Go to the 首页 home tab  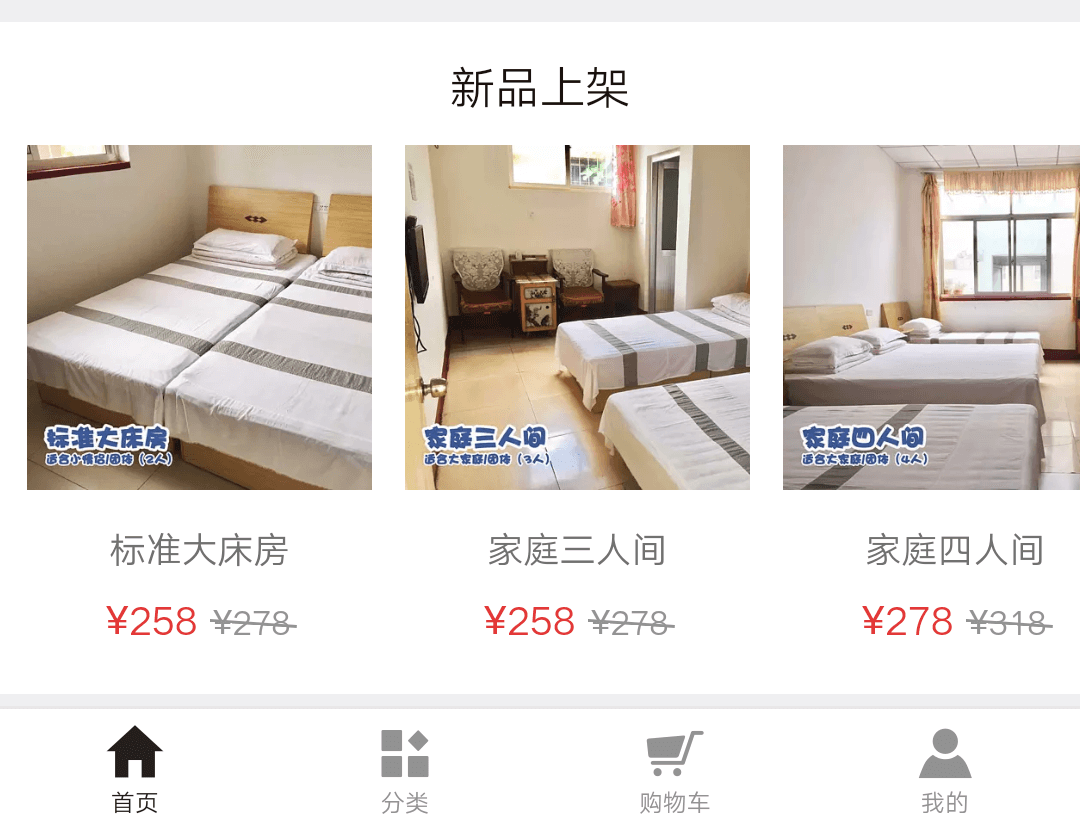pos(135,770)
